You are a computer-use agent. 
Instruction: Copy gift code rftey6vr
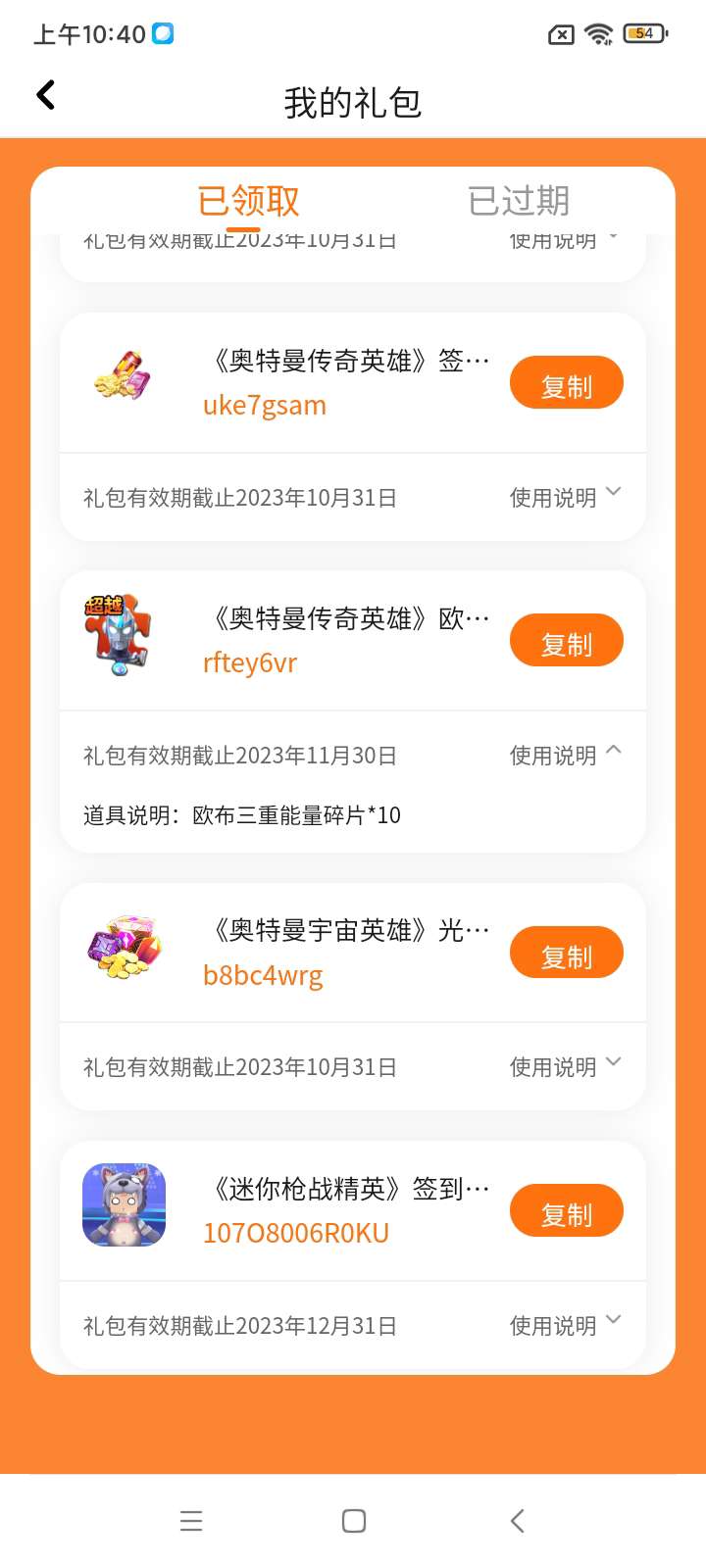[x=566, y=642]
